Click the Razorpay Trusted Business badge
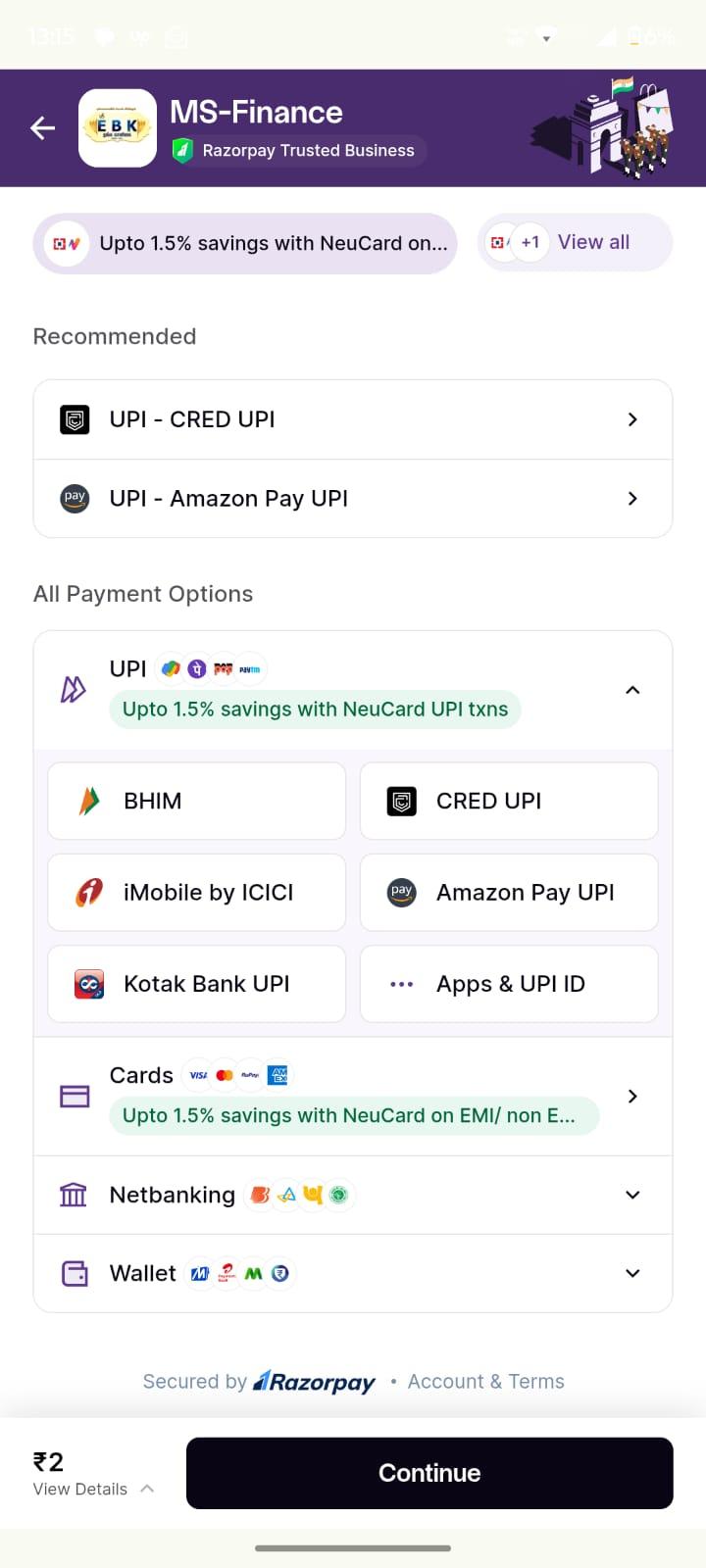 (297, 150)
